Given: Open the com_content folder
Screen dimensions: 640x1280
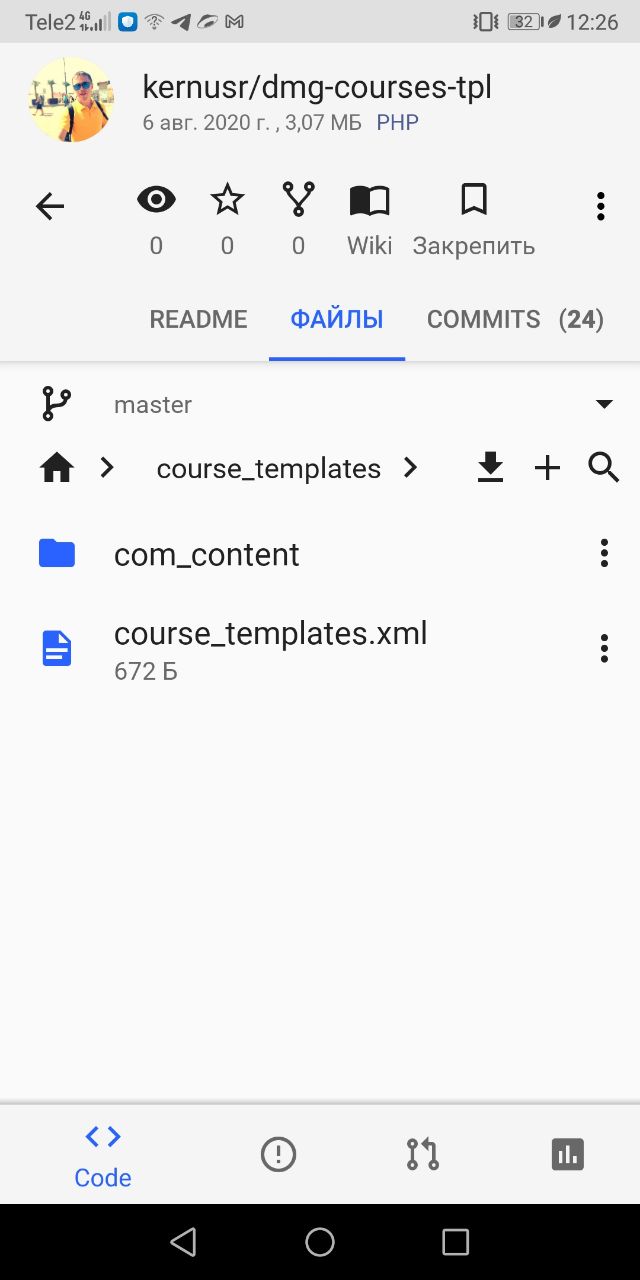Looking at the screenshot, I should click(x=206, y=554).
